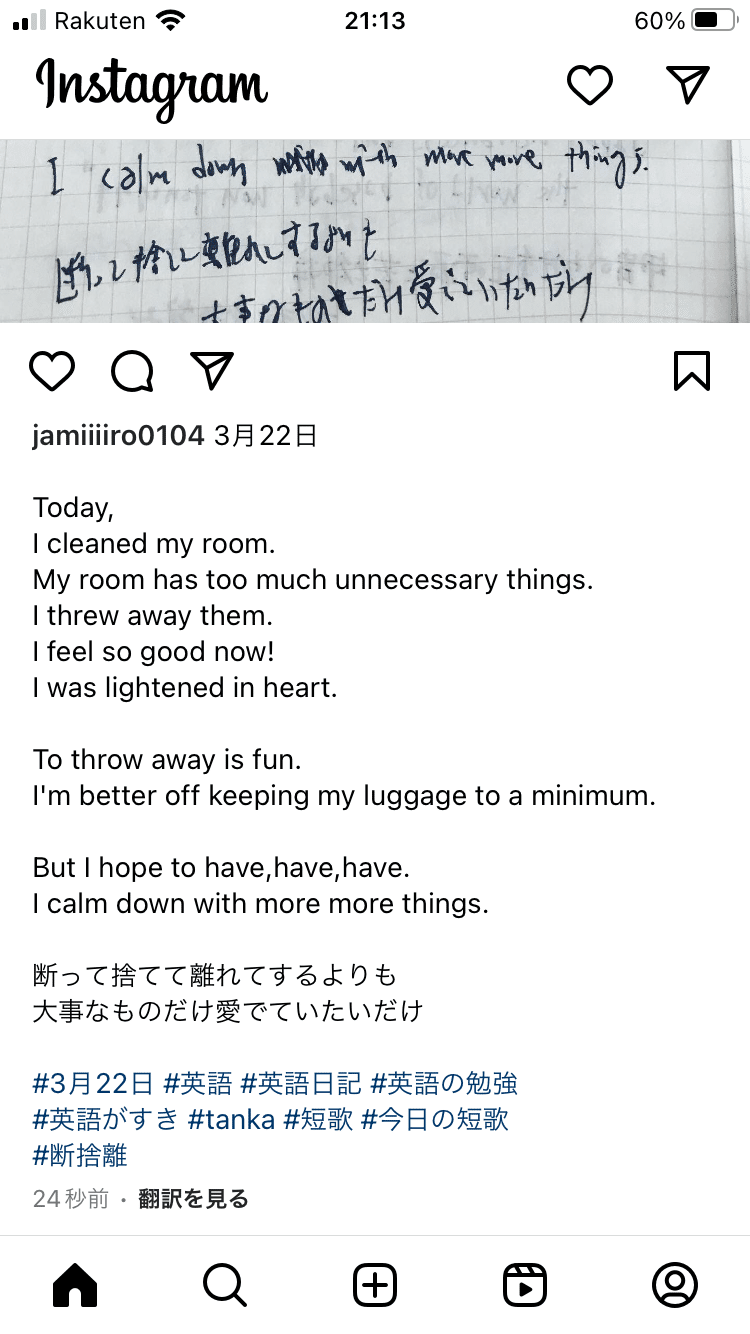Open the #断捨離 hashtag
The height and width of the screenshot is (1334, 750).
pyautogui.click(x=80, y=1155)
